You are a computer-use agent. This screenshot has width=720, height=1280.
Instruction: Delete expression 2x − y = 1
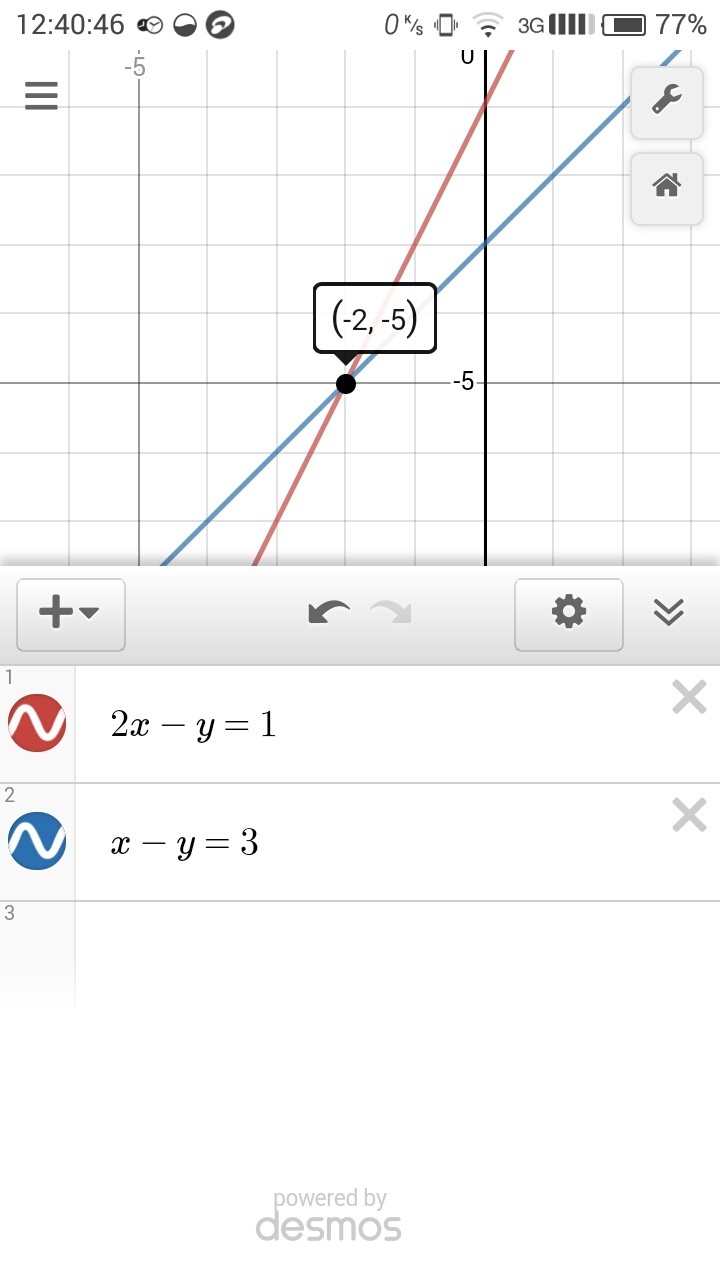(x=689, y=697)
